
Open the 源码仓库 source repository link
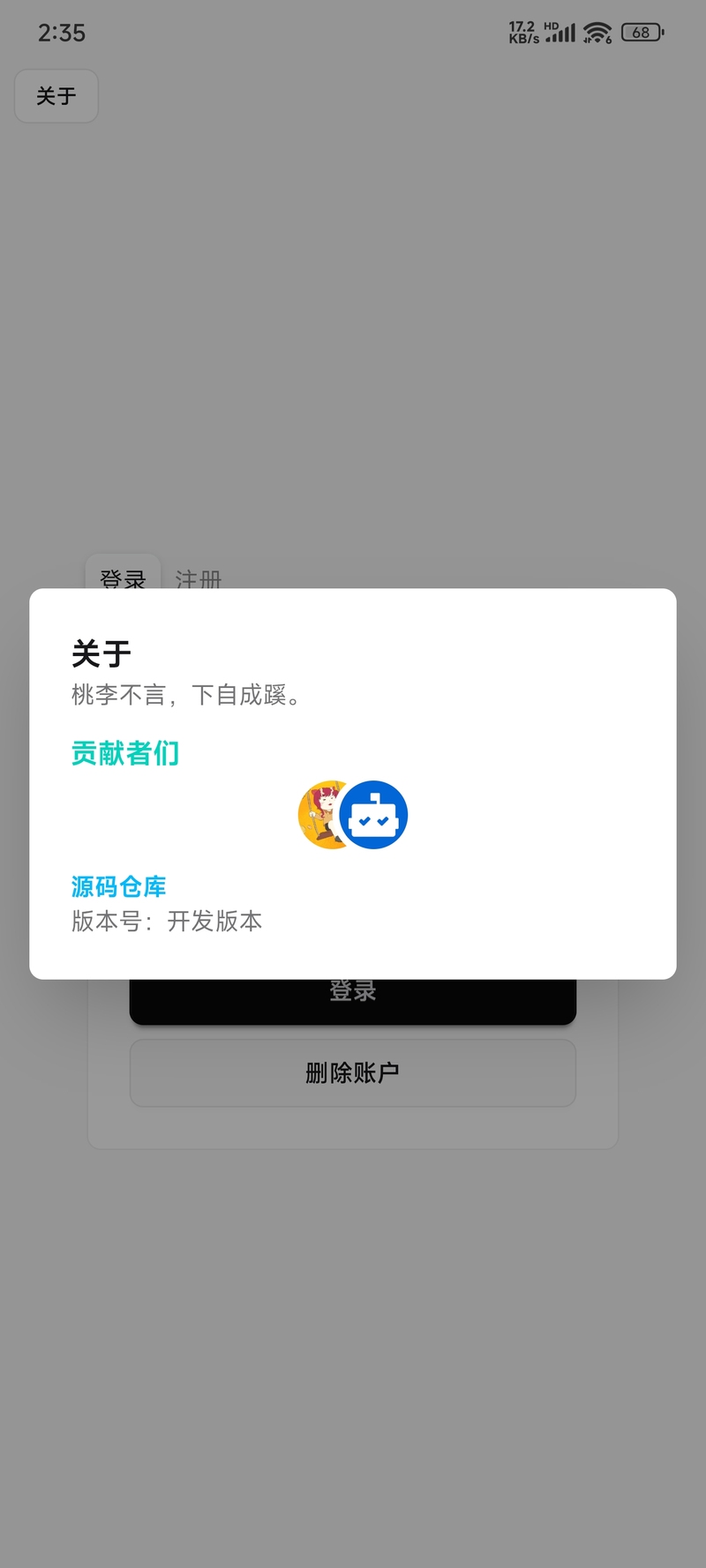tap(118, 886)
